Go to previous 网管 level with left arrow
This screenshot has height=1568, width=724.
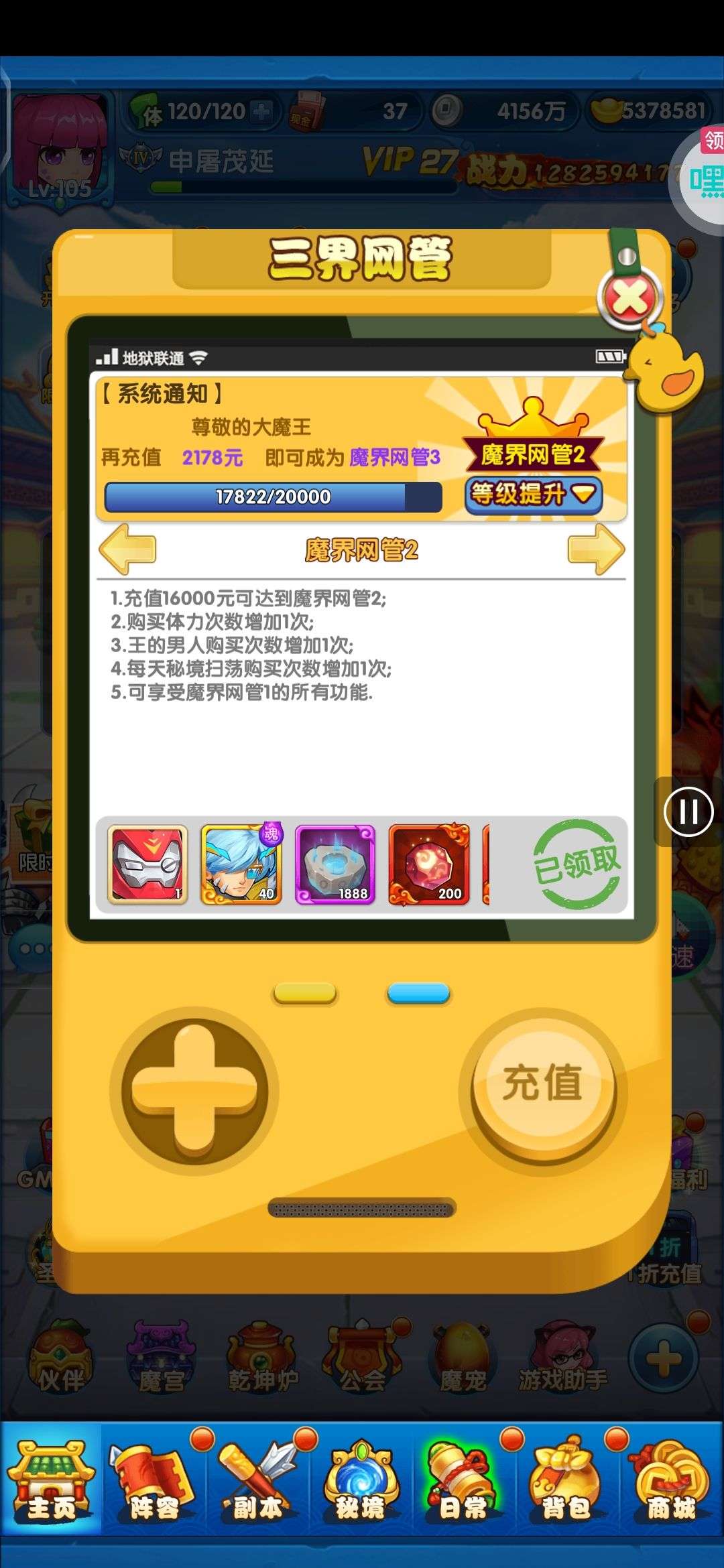click(127, 549)
